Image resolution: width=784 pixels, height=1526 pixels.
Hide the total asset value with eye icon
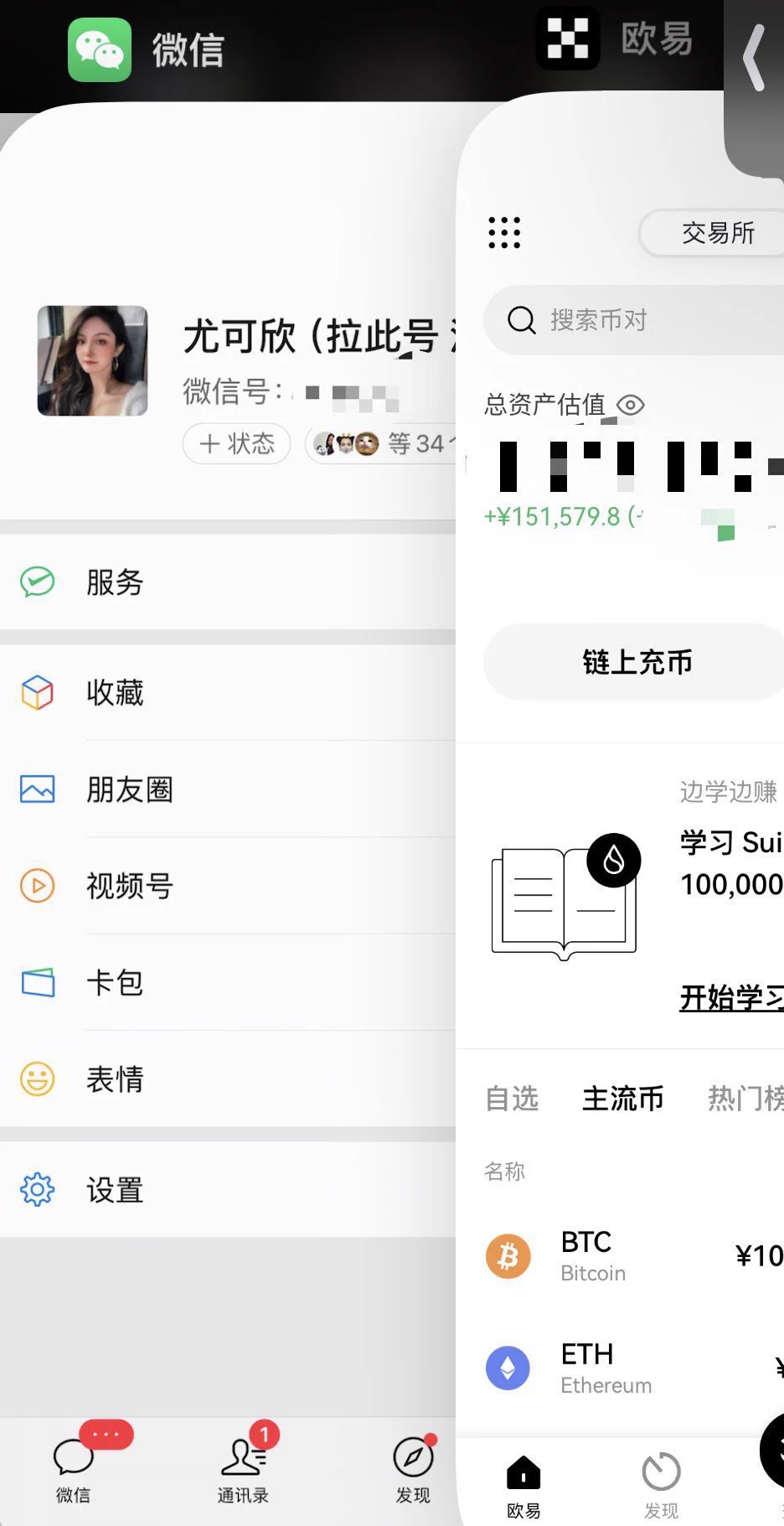pyautogui.click(x=630, y=406)
